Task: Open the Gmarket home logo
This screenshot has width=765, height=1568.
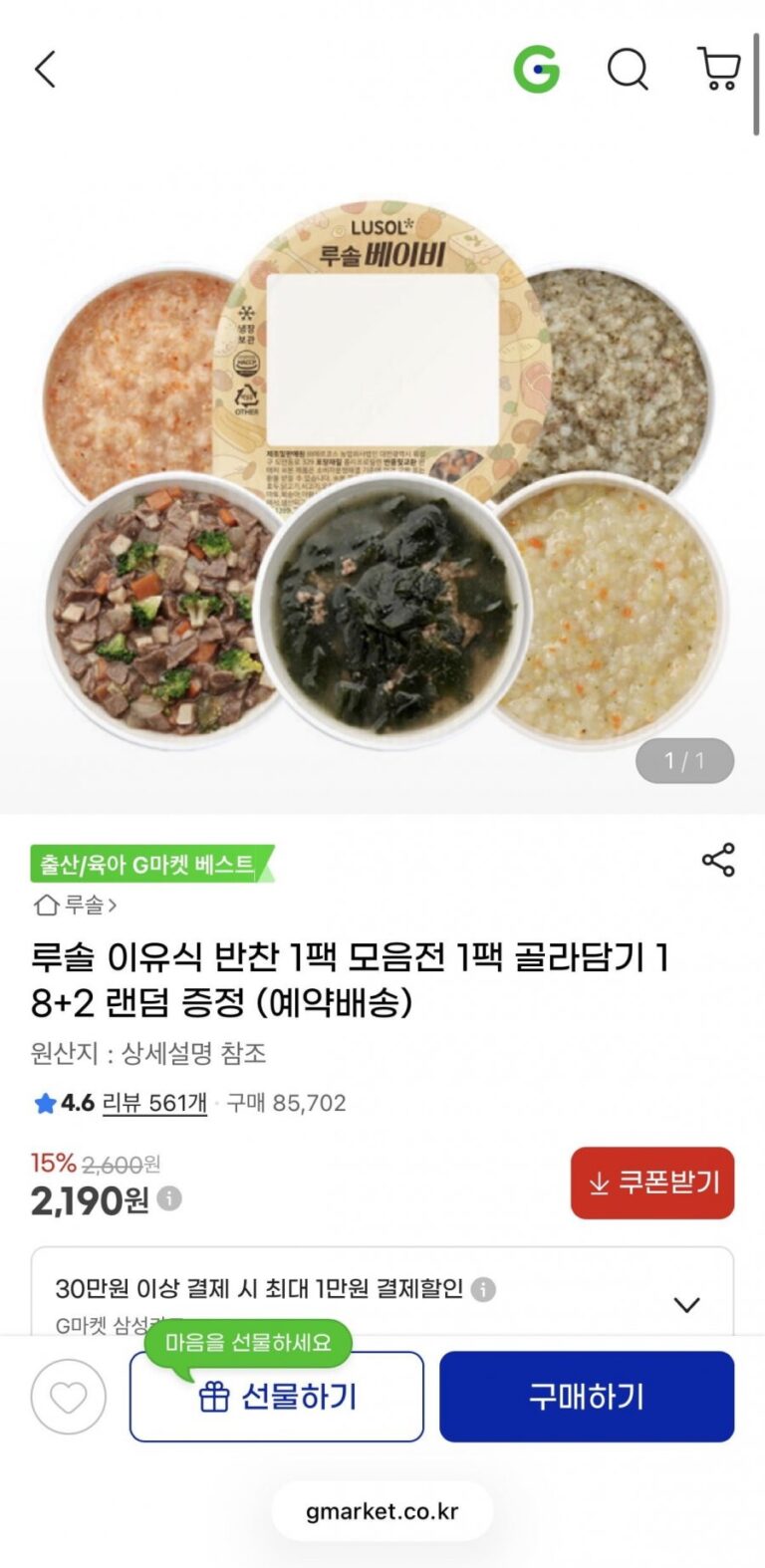Action: 536,70
